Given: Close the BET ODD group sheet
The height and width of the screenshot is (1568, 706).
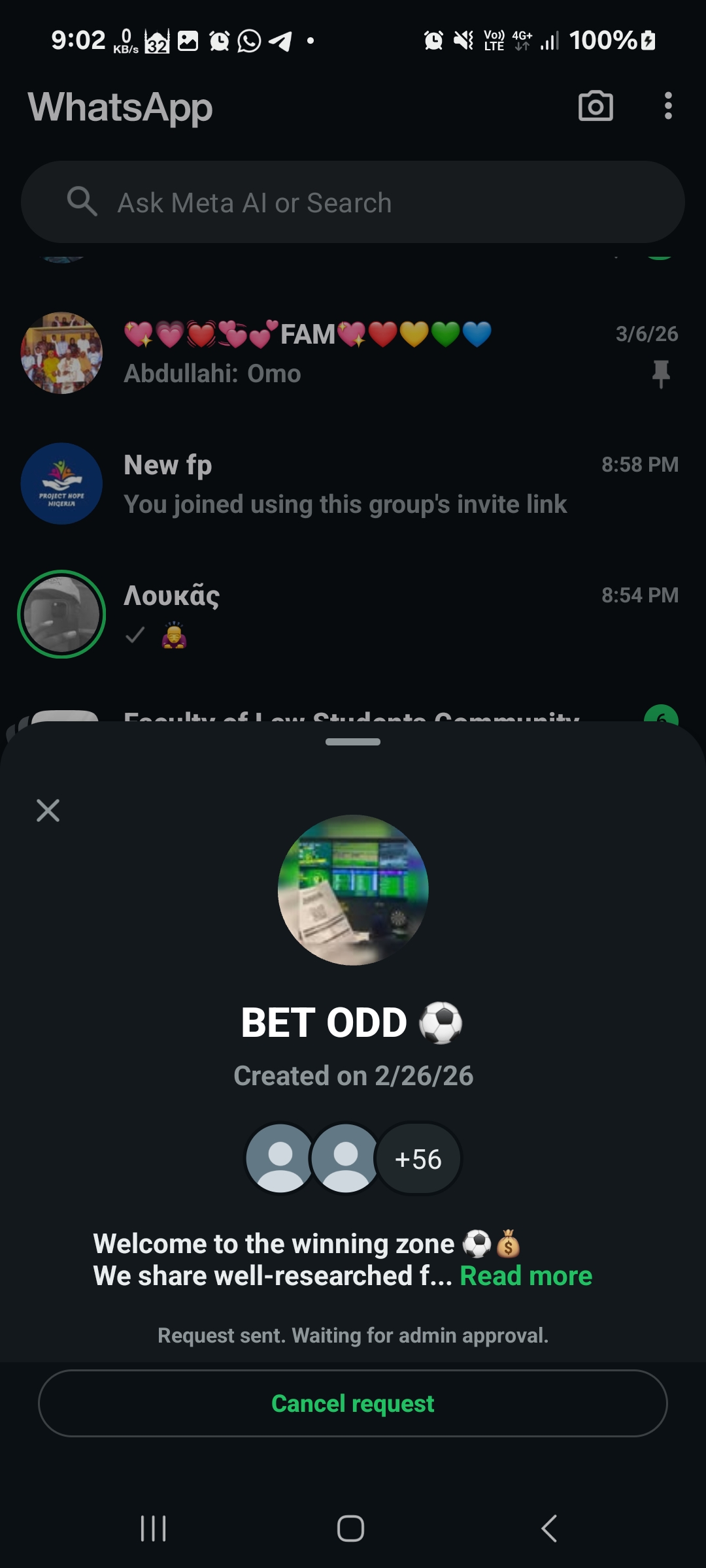Looking at the screenshot, I should click(48, 810).
